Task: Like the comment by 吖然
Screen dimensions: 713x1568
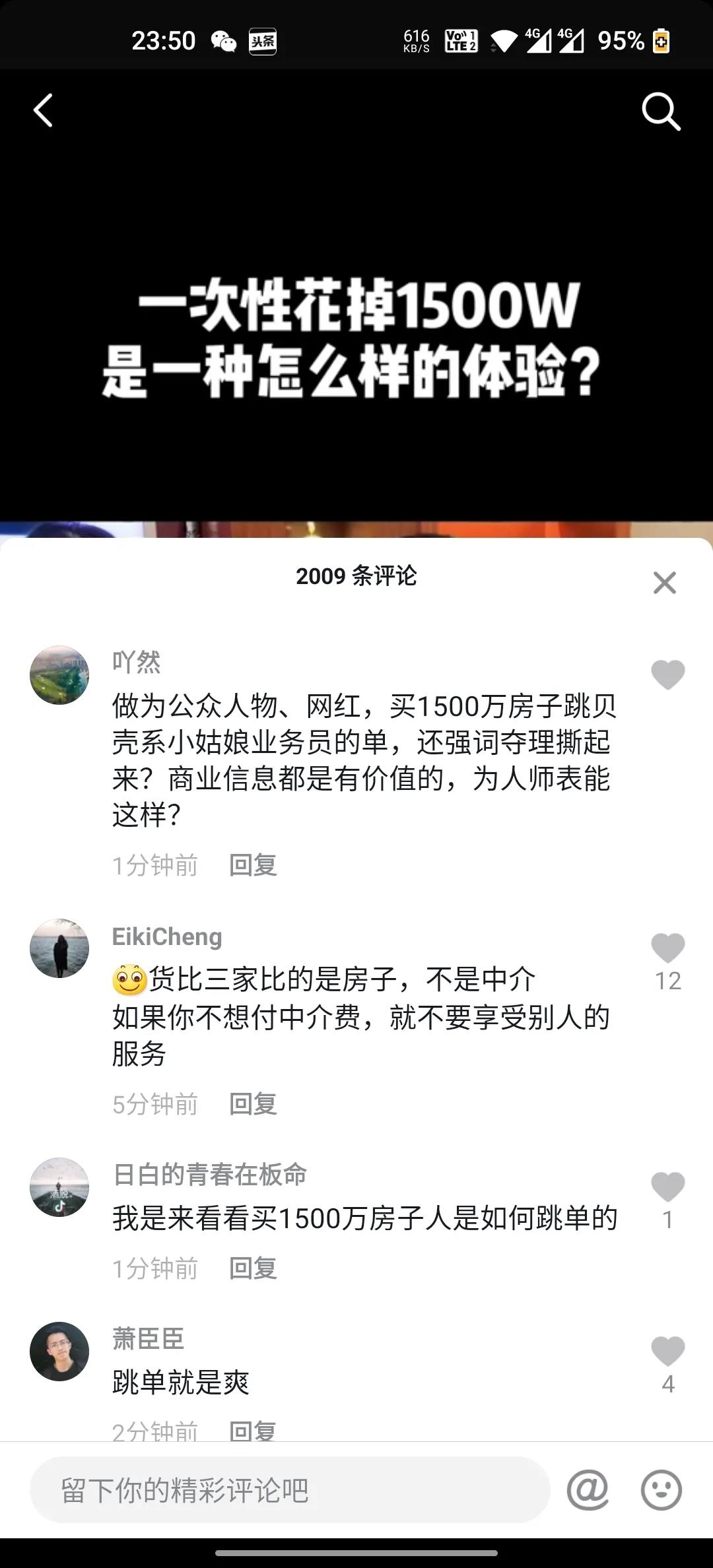Action: [x=667, y=674]
